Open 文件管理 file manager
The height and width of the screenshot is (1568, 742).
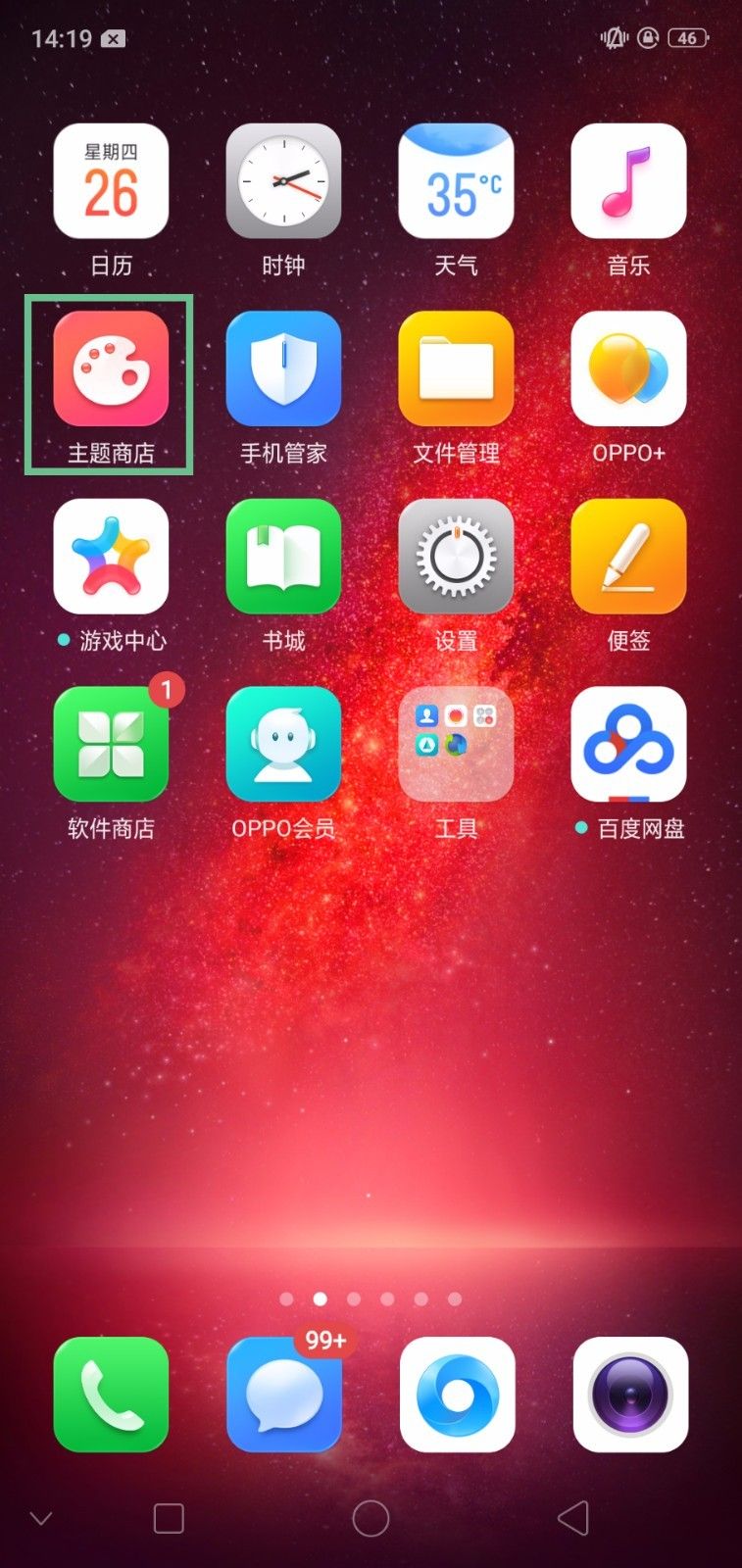[x=456, y=369]
